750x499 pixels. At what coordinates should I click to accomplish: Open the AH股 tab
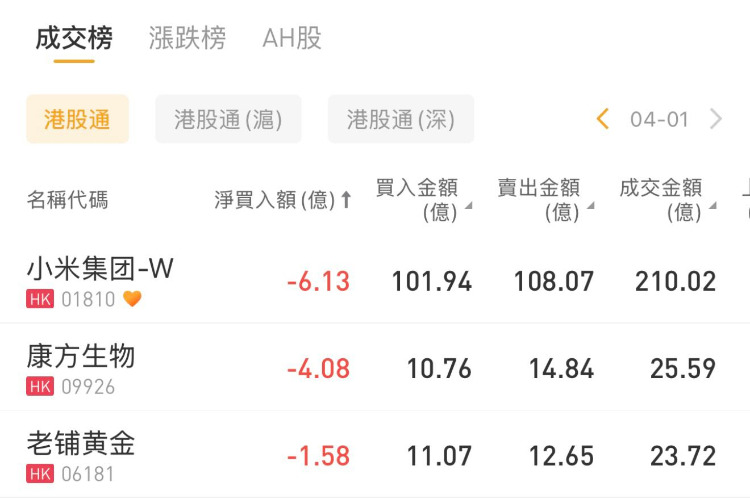point(292,39)
